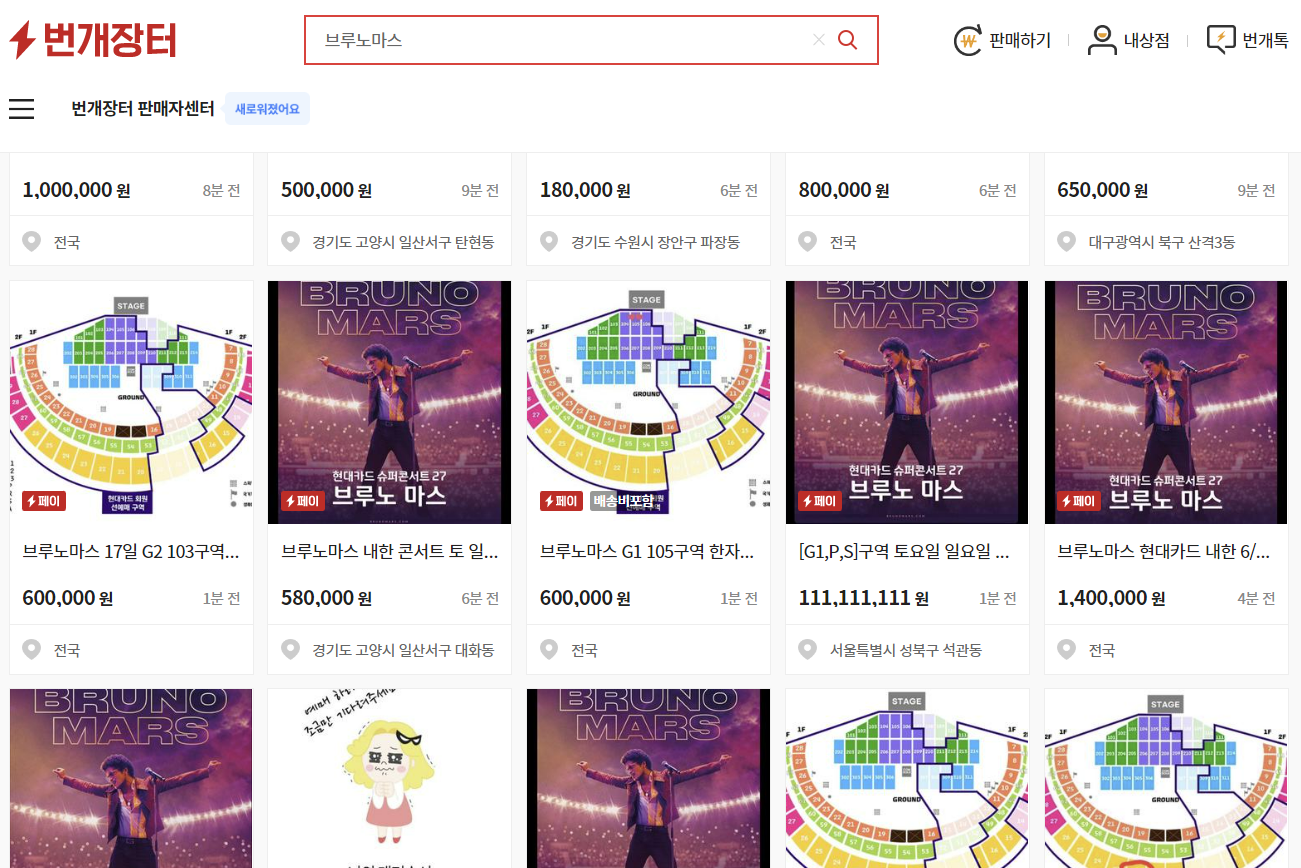Open the 1,000,000원 listing from 전국
1301x868 pixels.
click(x=130, y=190)
